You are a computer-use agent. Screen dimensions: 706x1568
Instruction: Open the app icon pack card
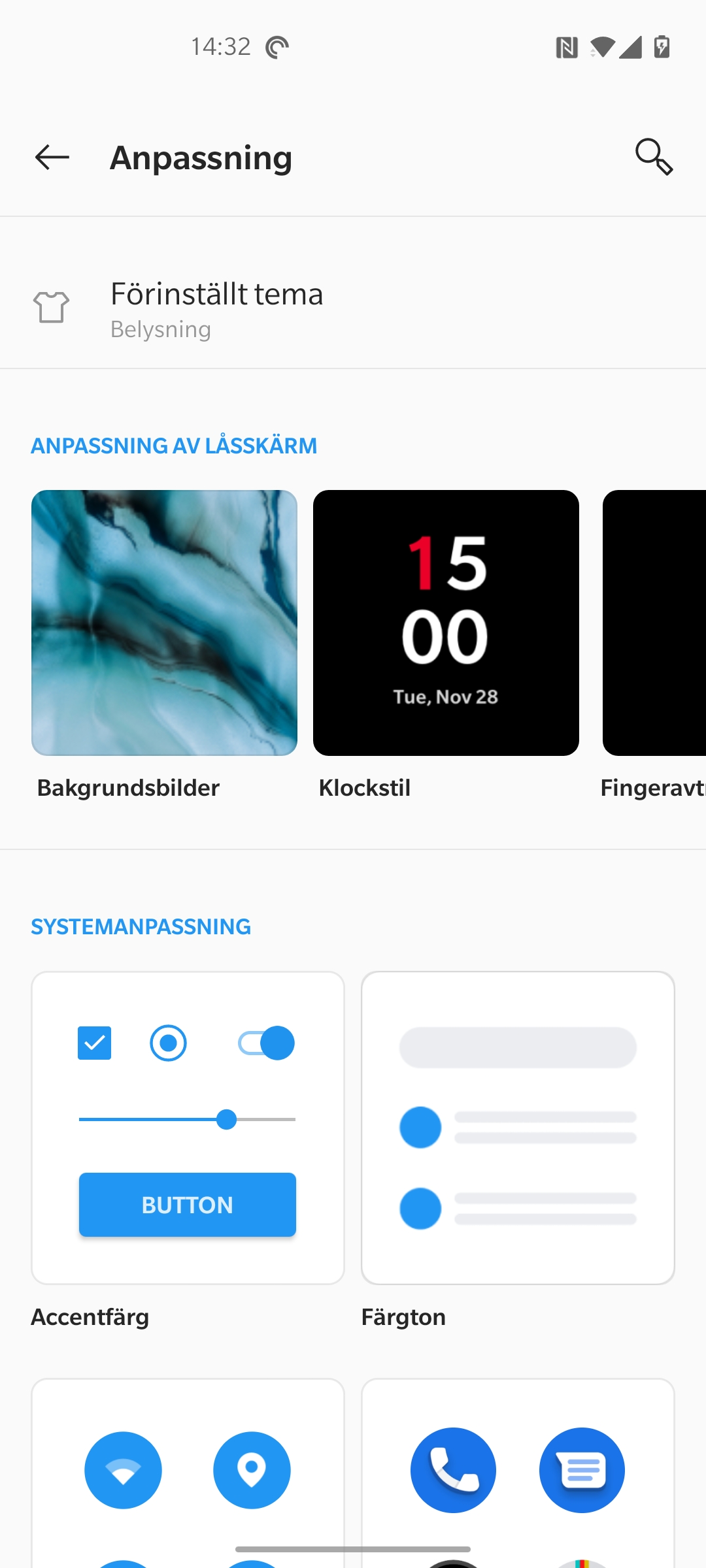pyautogui.click(x=518, y=1470)
